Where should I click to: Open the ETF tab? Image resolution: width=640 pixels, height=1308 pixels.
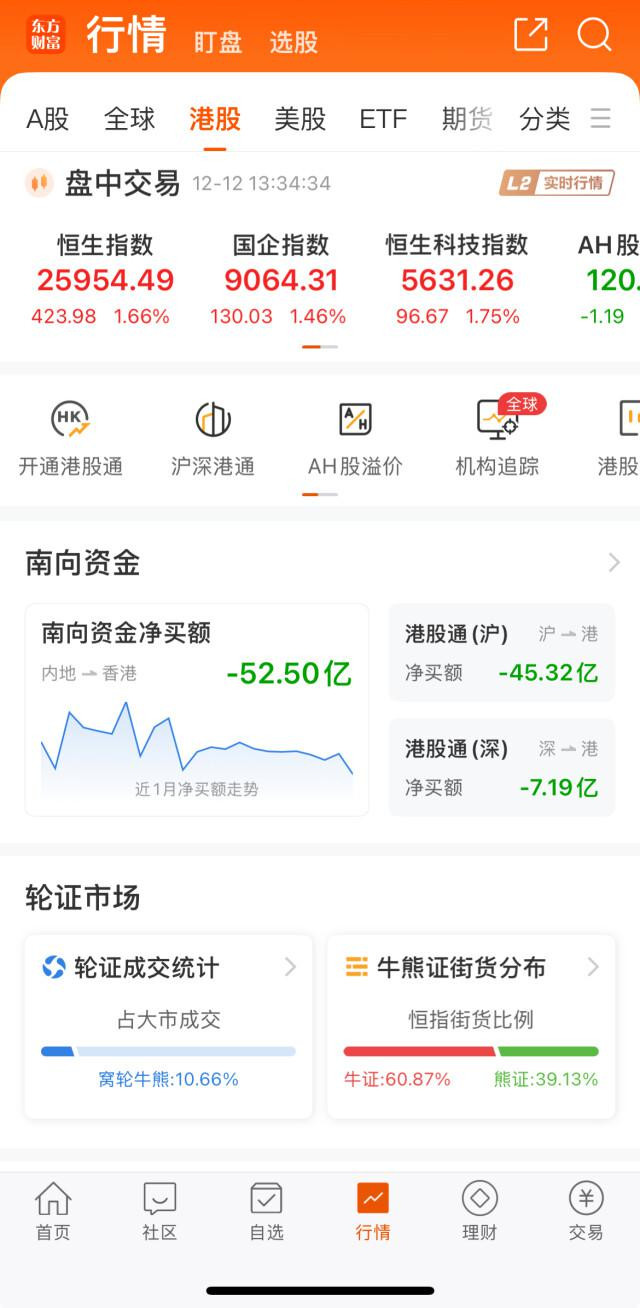click(x=383, y=120)
